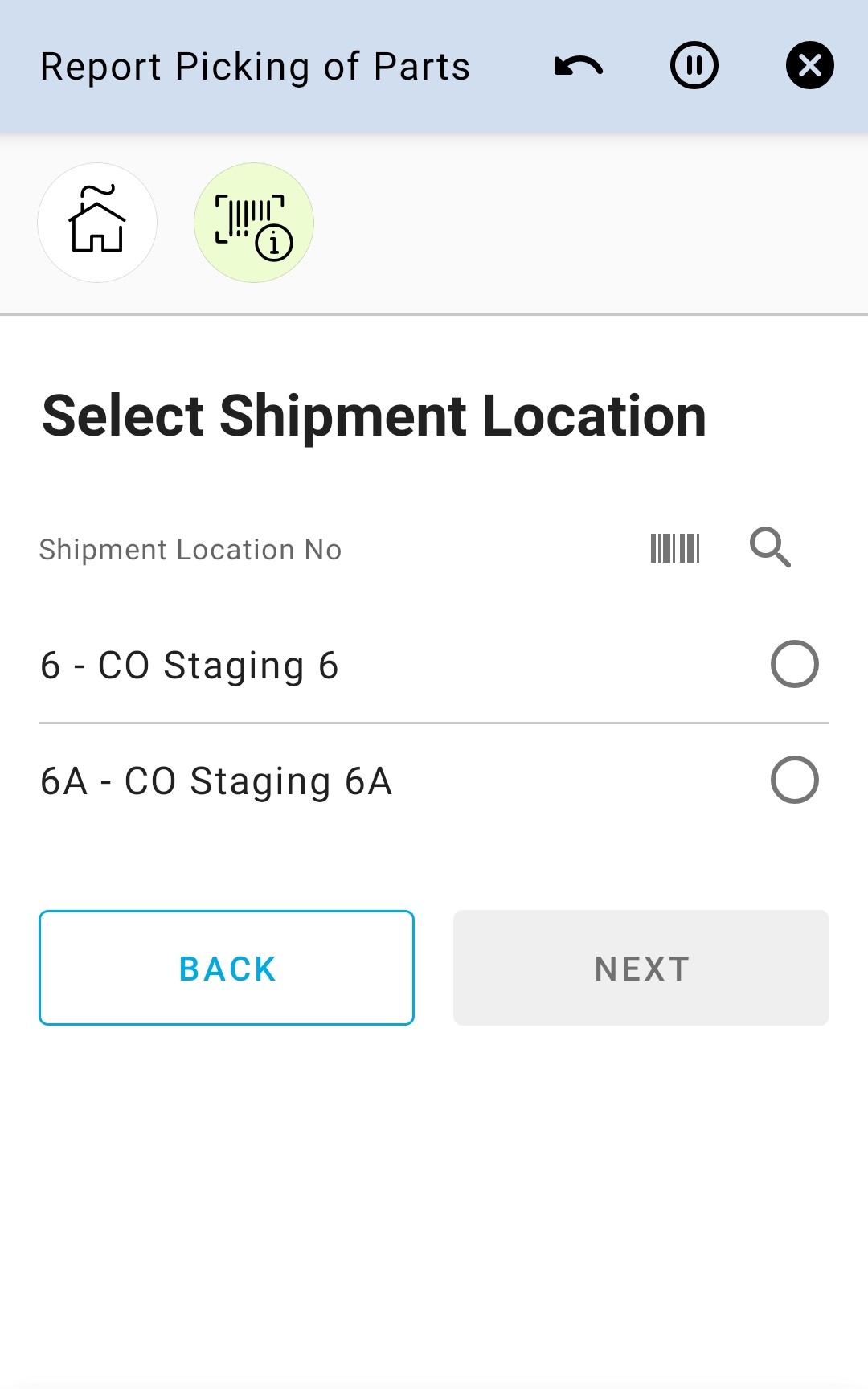The image size is (868, 1389).
Task: Pause the Report Picking of Parts task
Action: tap(694, 66)
